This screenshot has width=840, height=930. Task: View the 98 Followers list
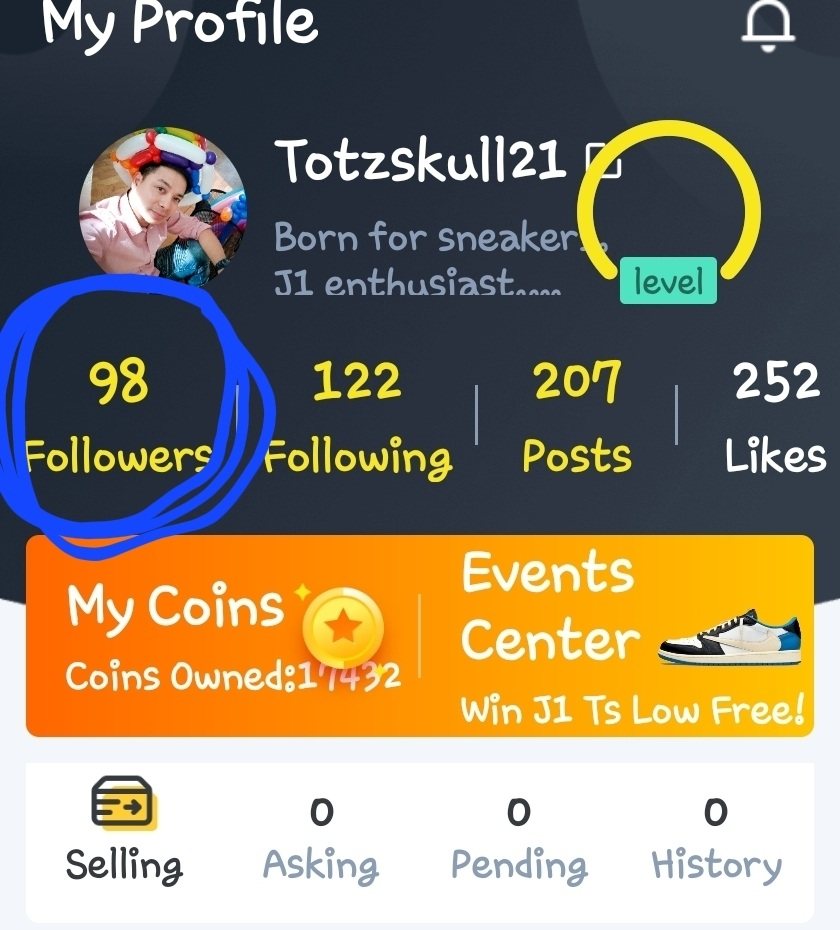tap(118, 418)
